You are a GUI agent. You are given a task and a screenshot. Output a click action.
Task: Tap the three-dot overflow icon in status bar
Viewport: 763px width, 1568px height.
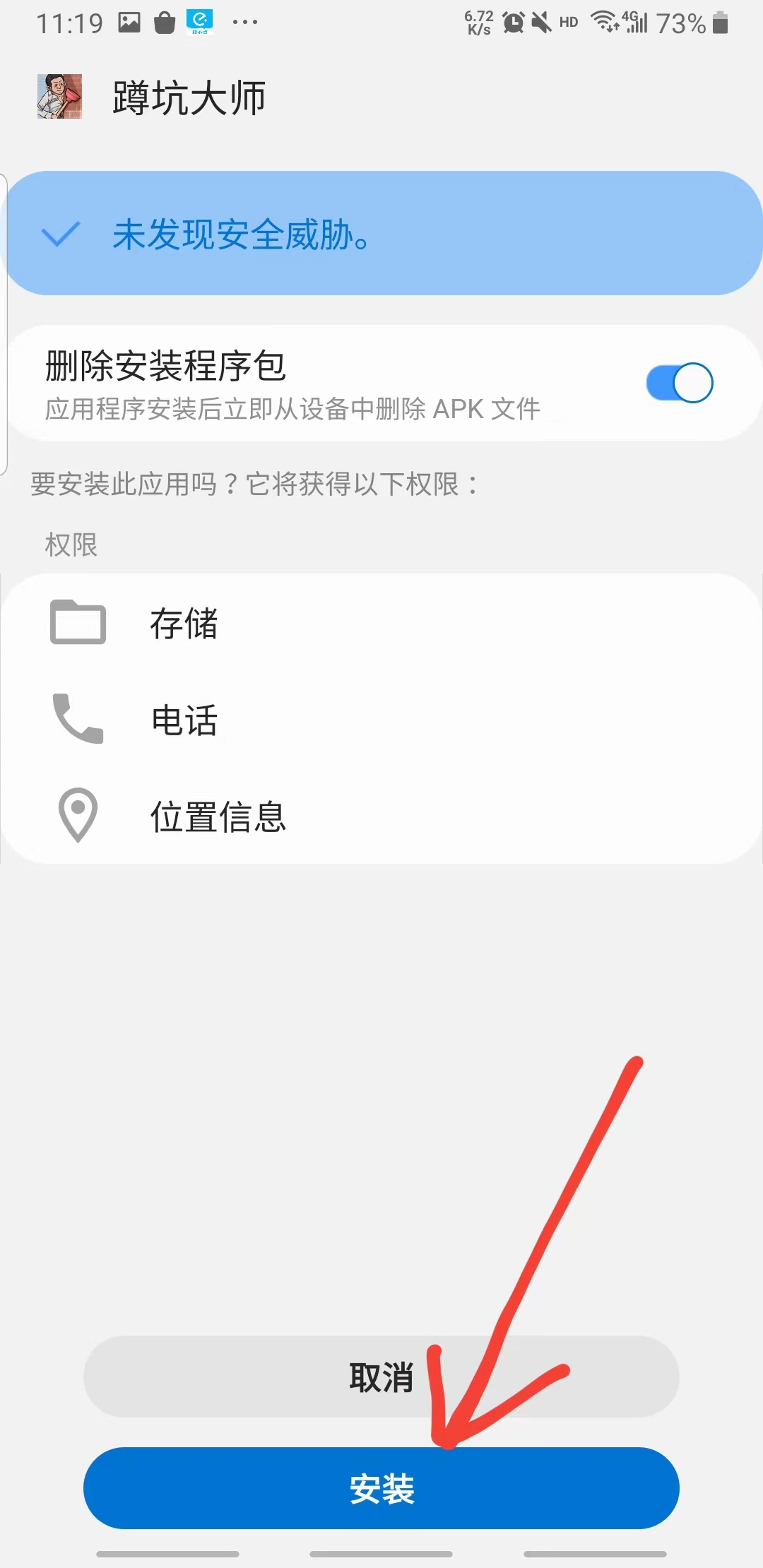point(246,23)
